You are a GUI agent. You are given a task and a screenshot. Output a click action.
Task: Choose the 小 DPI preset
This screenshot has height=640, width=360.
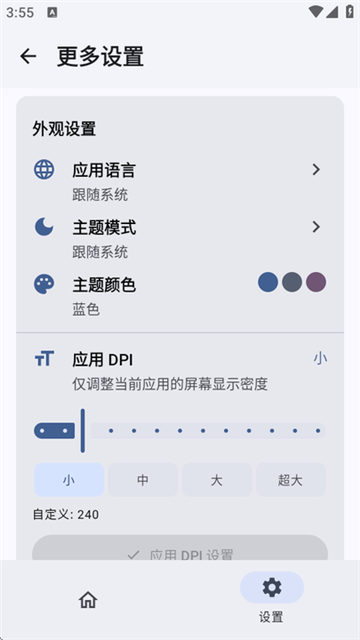click(69, 480)
